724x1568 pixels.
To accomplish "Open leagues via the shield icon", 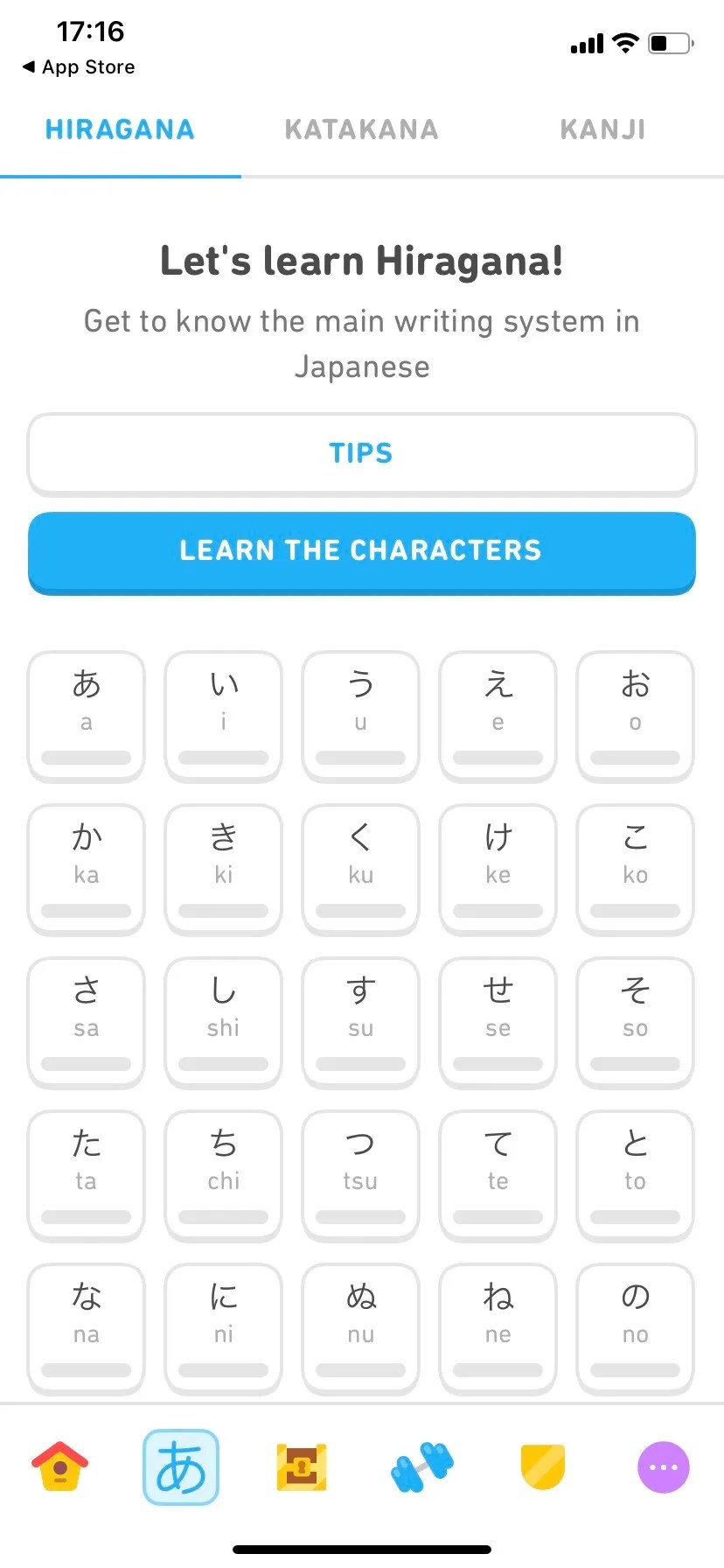I will tap(542, 1467).
